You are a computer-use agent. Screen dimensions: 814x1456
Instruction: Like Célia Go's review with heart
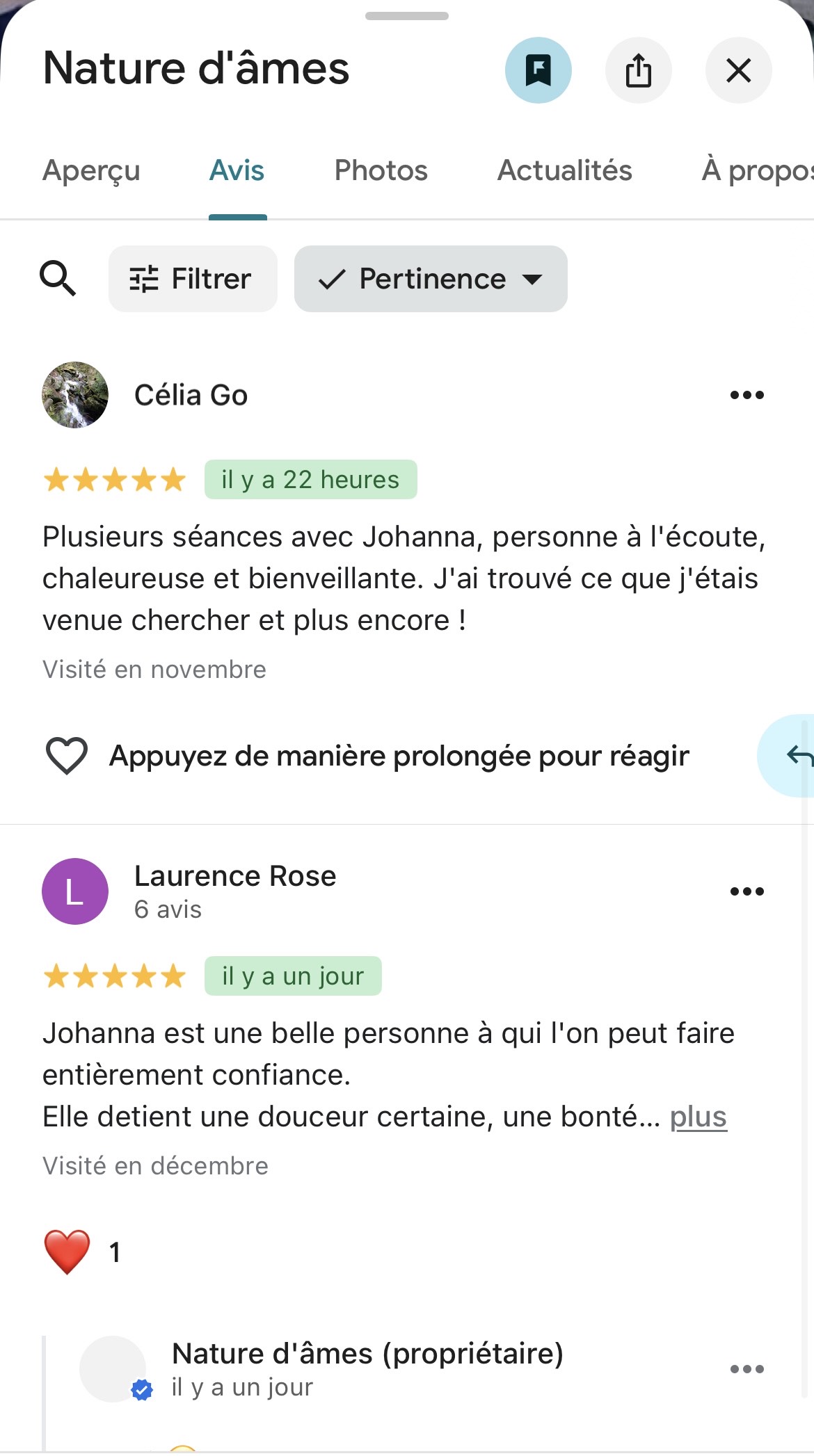point(67,755)
